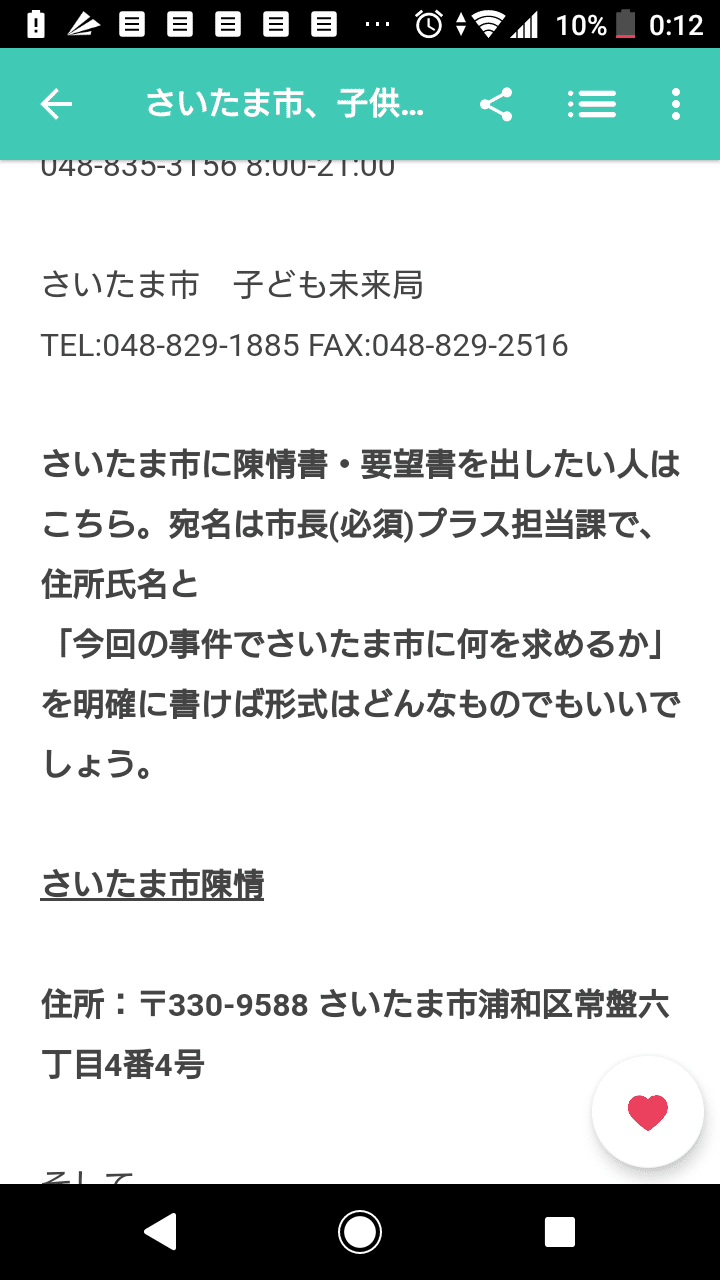This screenshot has width=720, height=1280.
Task: Tap the clock showing 0:12
Action: 677,22
